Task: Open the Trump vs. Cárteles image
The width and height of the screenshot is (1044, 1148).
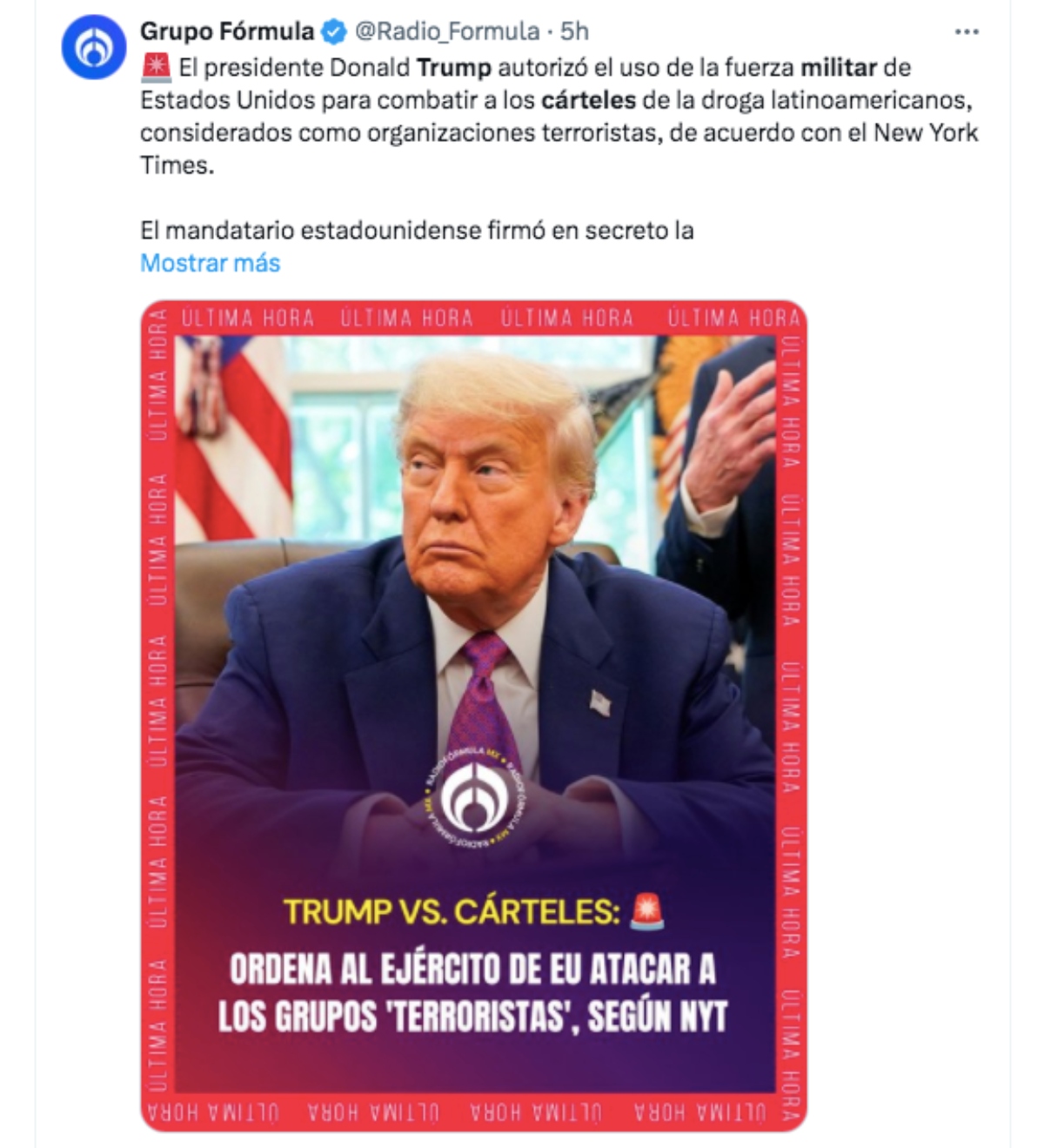Action: [474, 715]
